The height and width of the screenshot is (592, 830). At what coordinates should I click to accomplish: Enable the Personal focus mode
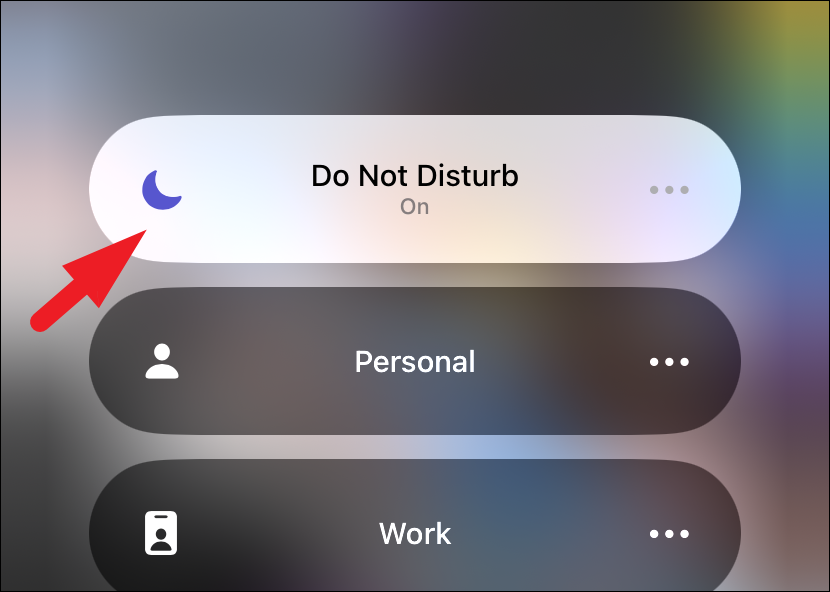tap(414, 361)
